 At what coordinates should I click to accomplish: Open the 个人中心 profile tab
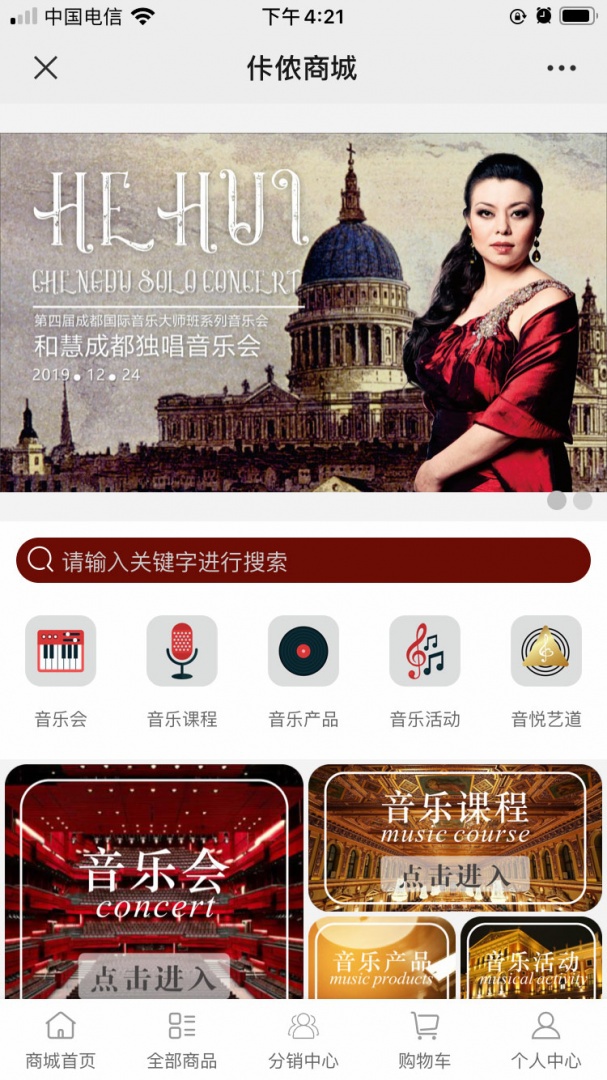pos(546,1040)
